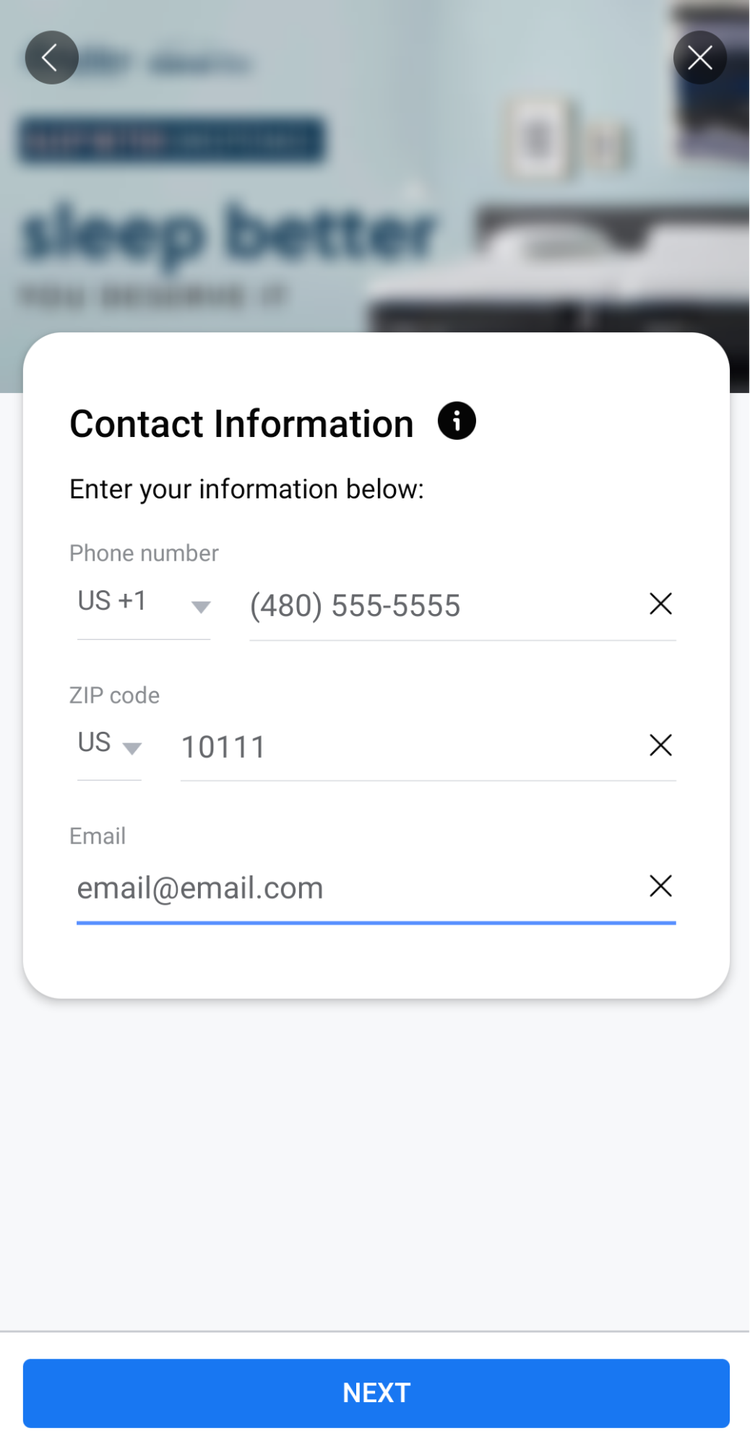Go back using the arrow icon
Image resolution: width=750 pixels, height=1444 pixels.
click(x=52, y=58)
